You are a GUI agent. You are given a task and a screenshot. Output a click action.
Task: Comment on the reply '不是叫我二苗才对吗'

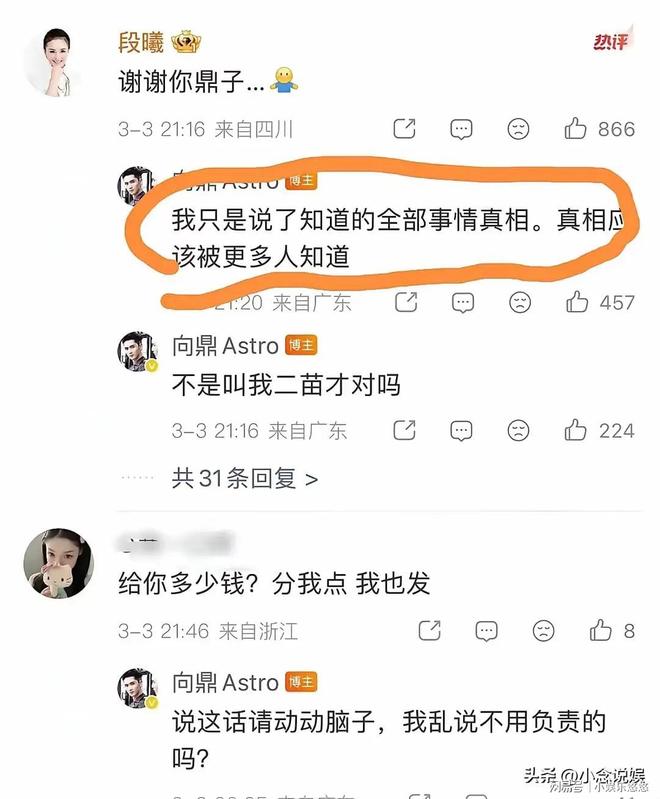[x=461, y=430]
